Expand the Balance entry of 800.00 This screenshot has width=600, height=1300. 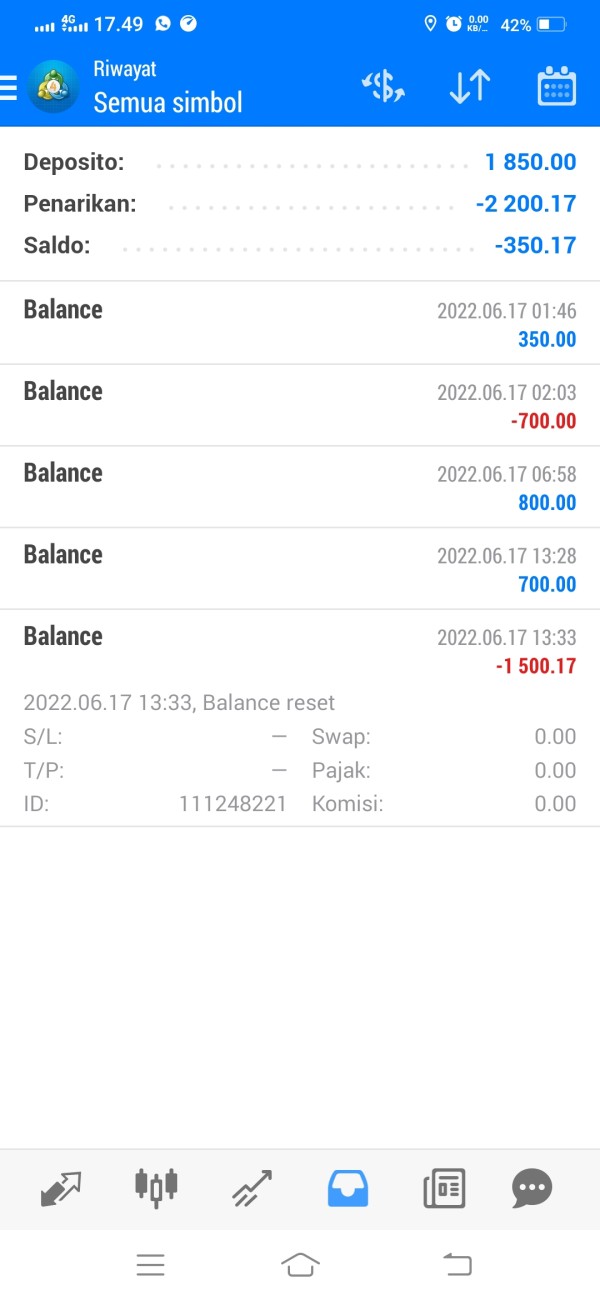(300, 487)
